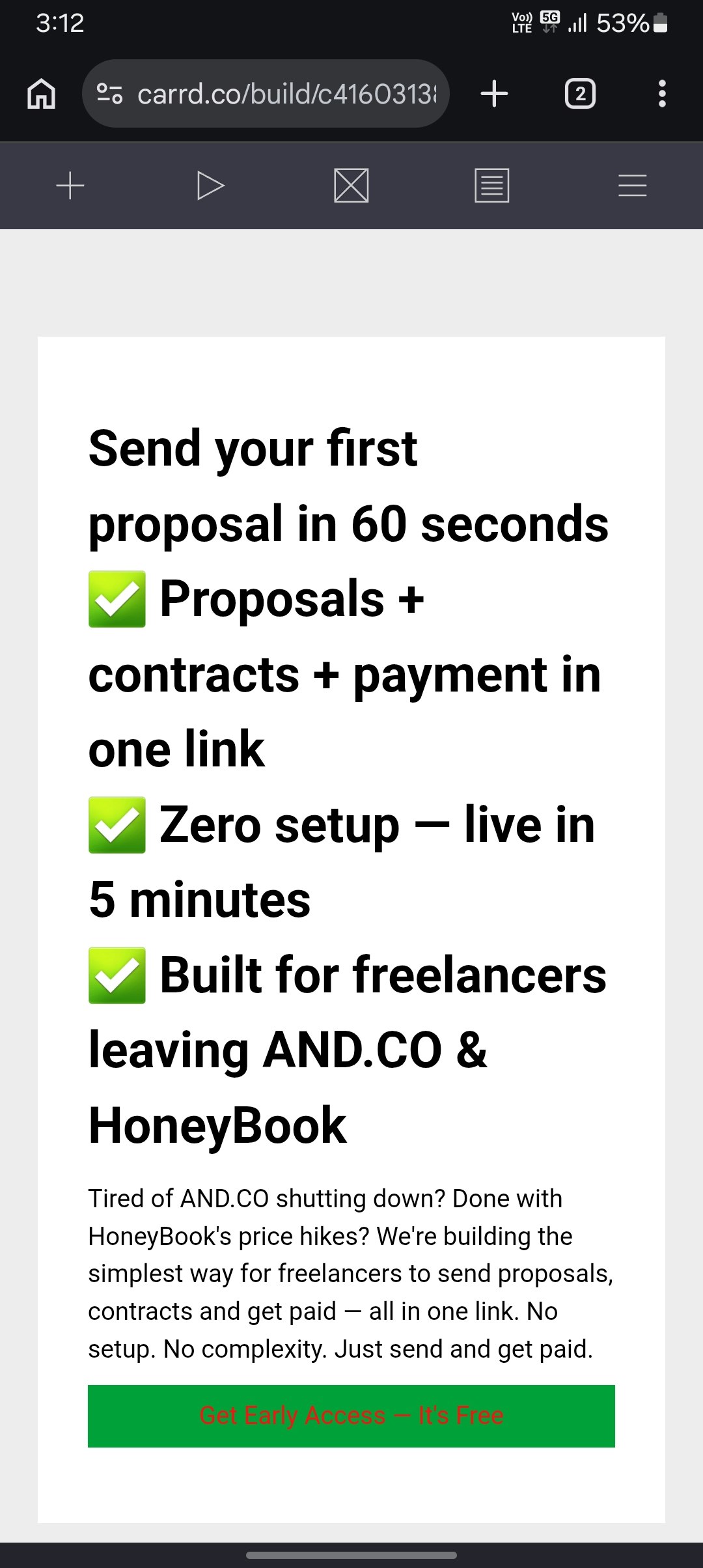This screenshot has width=703, height=1568.
Task: Add a new element in Carrd
Action: click(70, 186)
